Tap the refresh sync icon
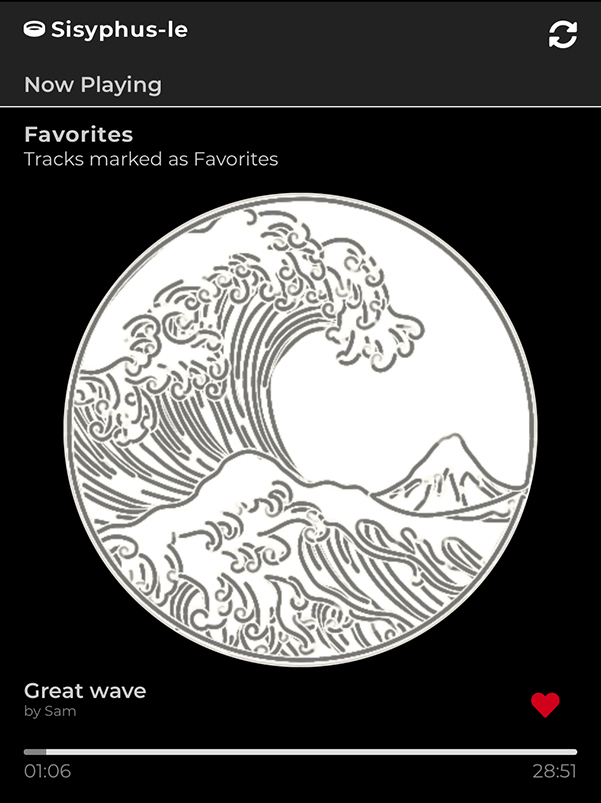The width and height of the screenshot is (601, 803). pyautogui.click(x=563, y=34)
